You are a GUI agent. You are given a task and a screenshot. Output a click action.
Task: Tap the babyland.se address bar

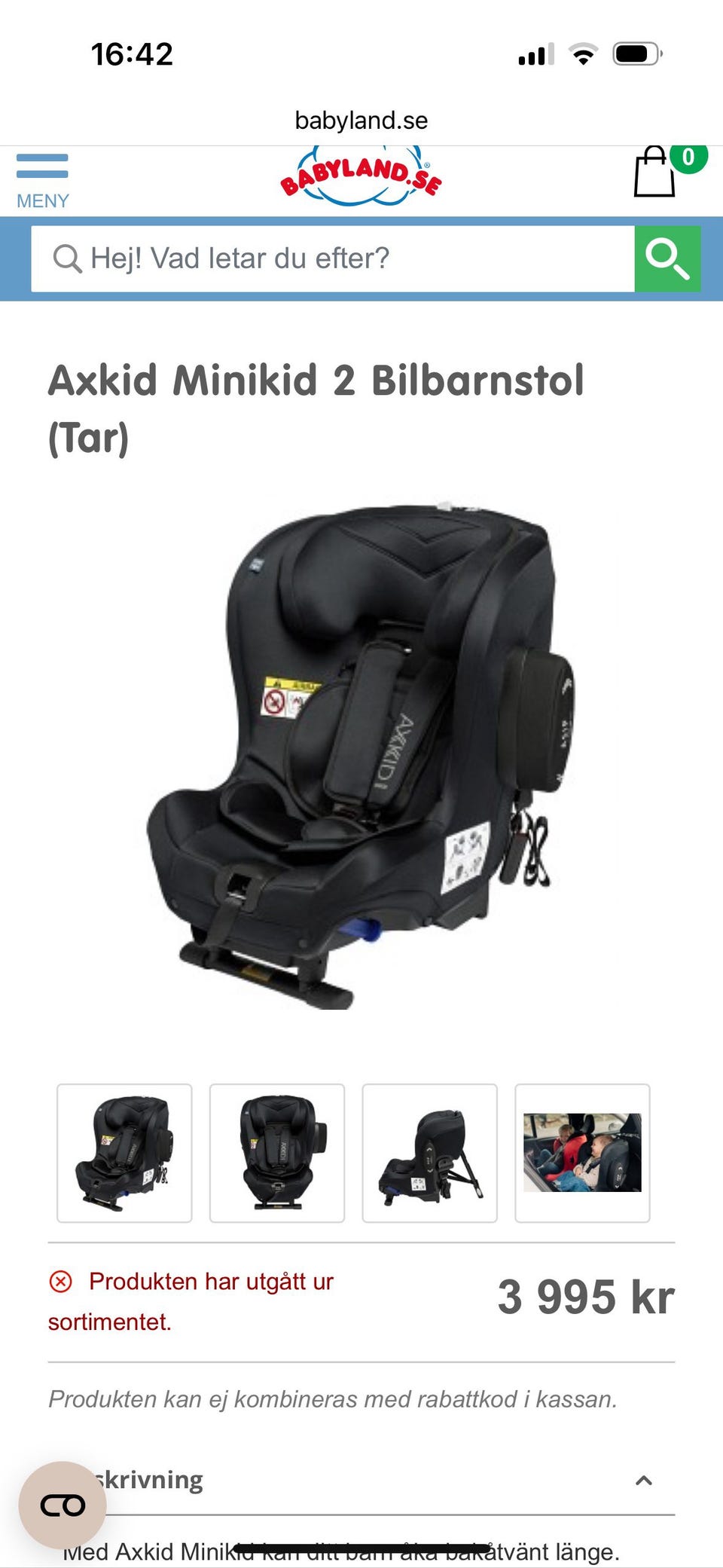point(361,121)
